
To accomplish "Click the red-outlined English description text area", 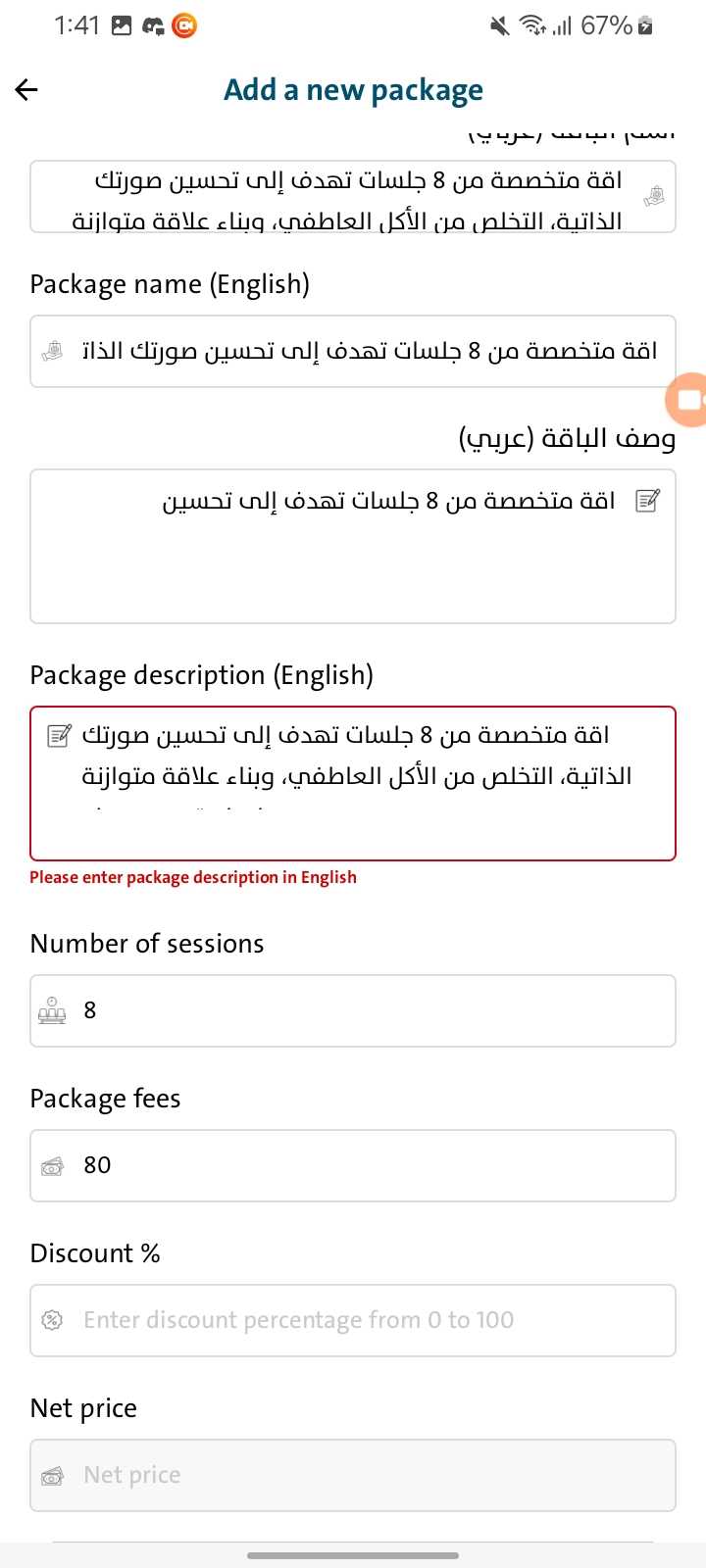I will [x=353, y=779].
